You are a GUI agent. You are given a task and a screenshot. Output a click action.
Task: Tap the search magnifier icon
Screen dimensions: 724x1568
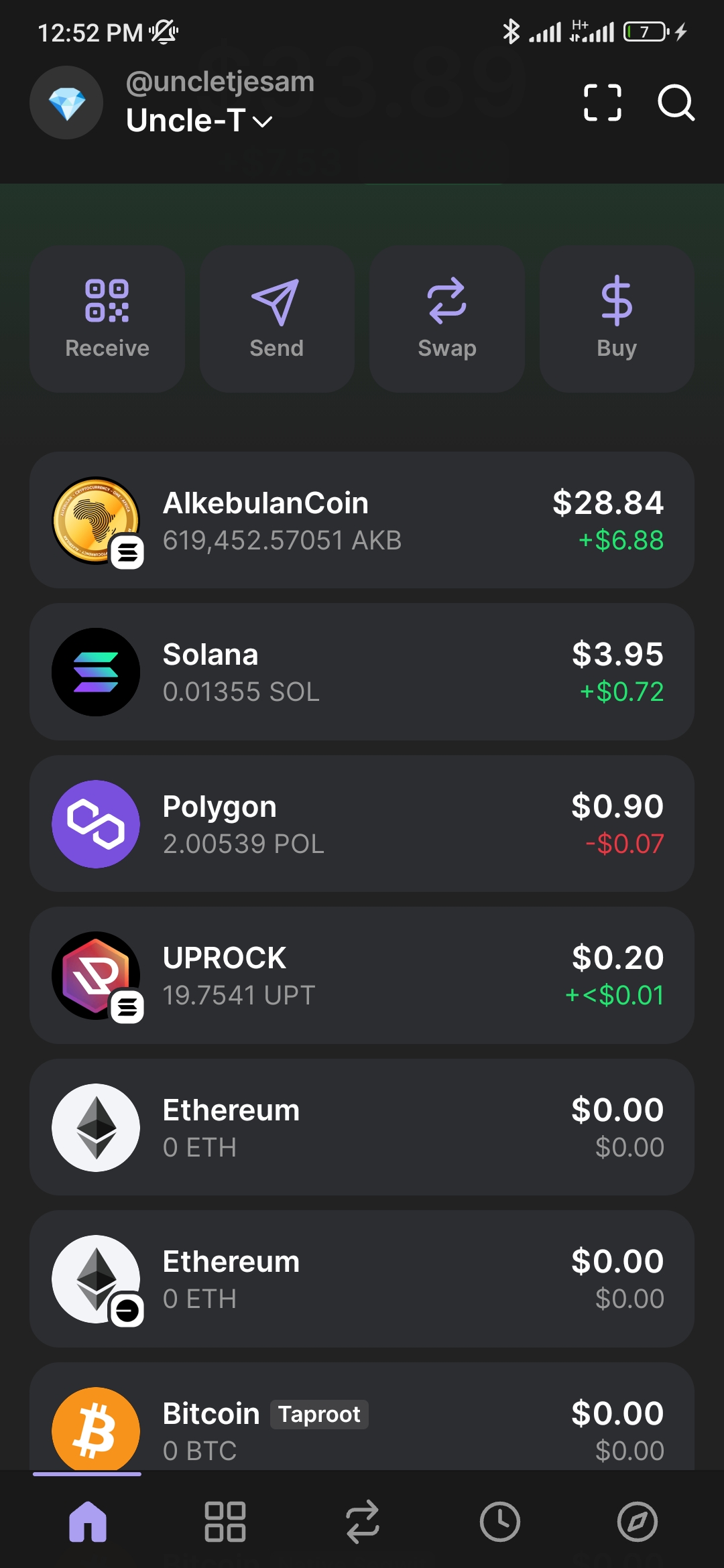pyautogui.click(x=676, y=103)
